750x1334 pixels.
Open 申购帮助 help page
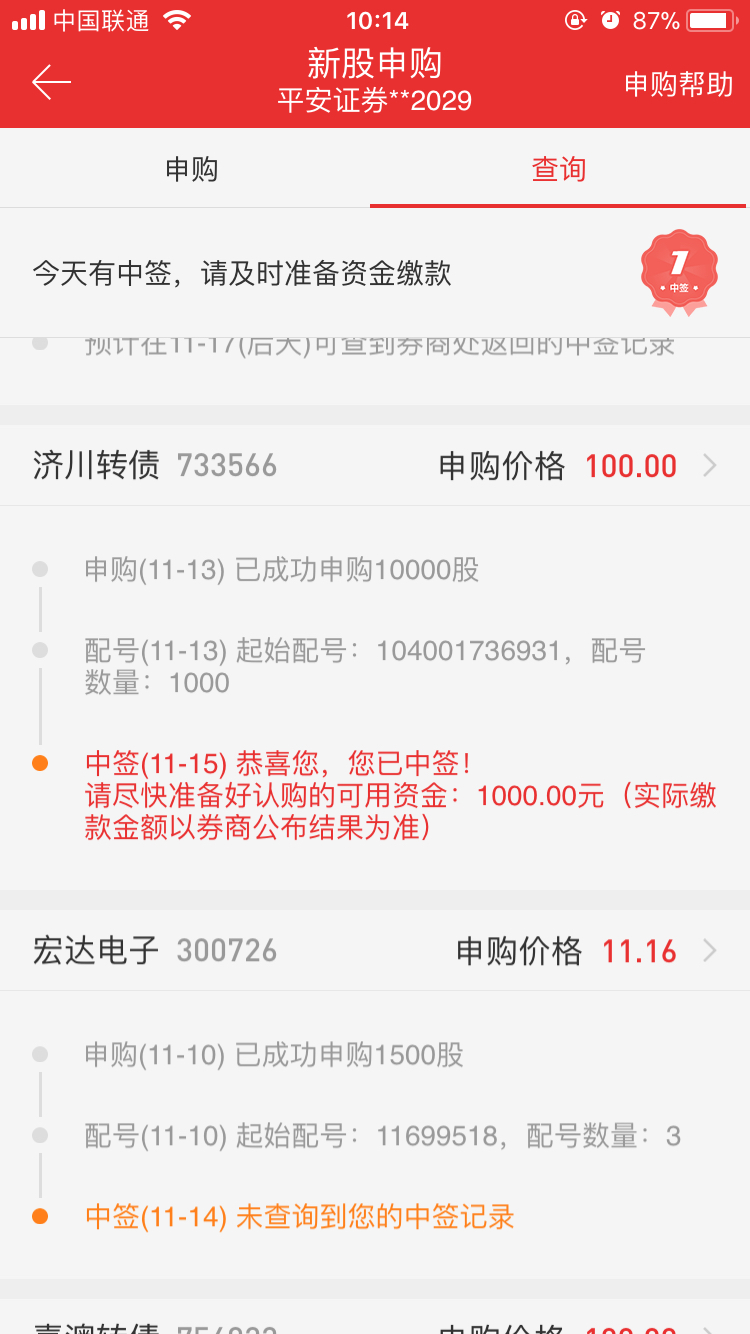(679, 84)
